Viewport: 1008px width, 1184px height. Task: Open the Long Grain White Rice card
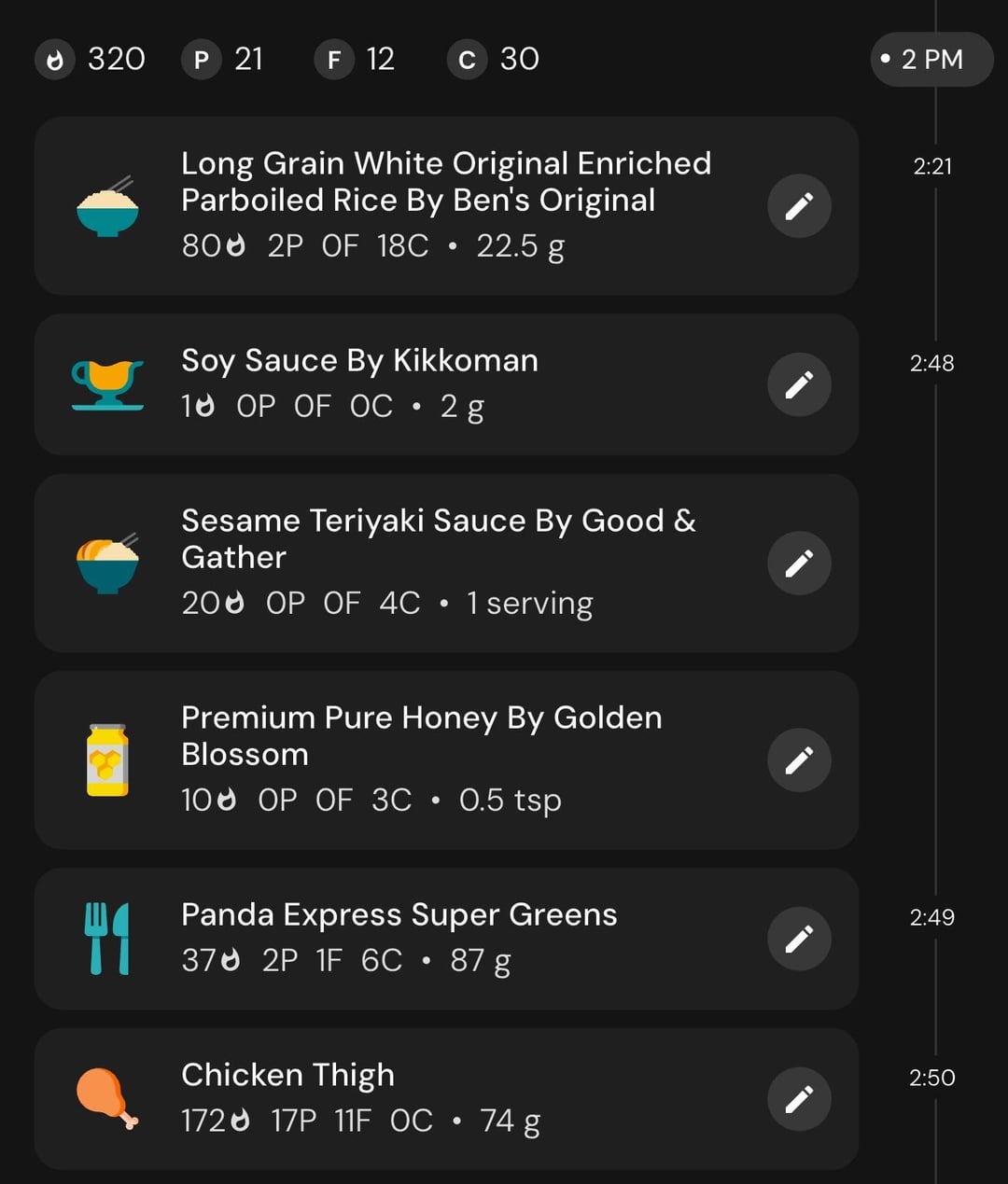pos(445,204)
